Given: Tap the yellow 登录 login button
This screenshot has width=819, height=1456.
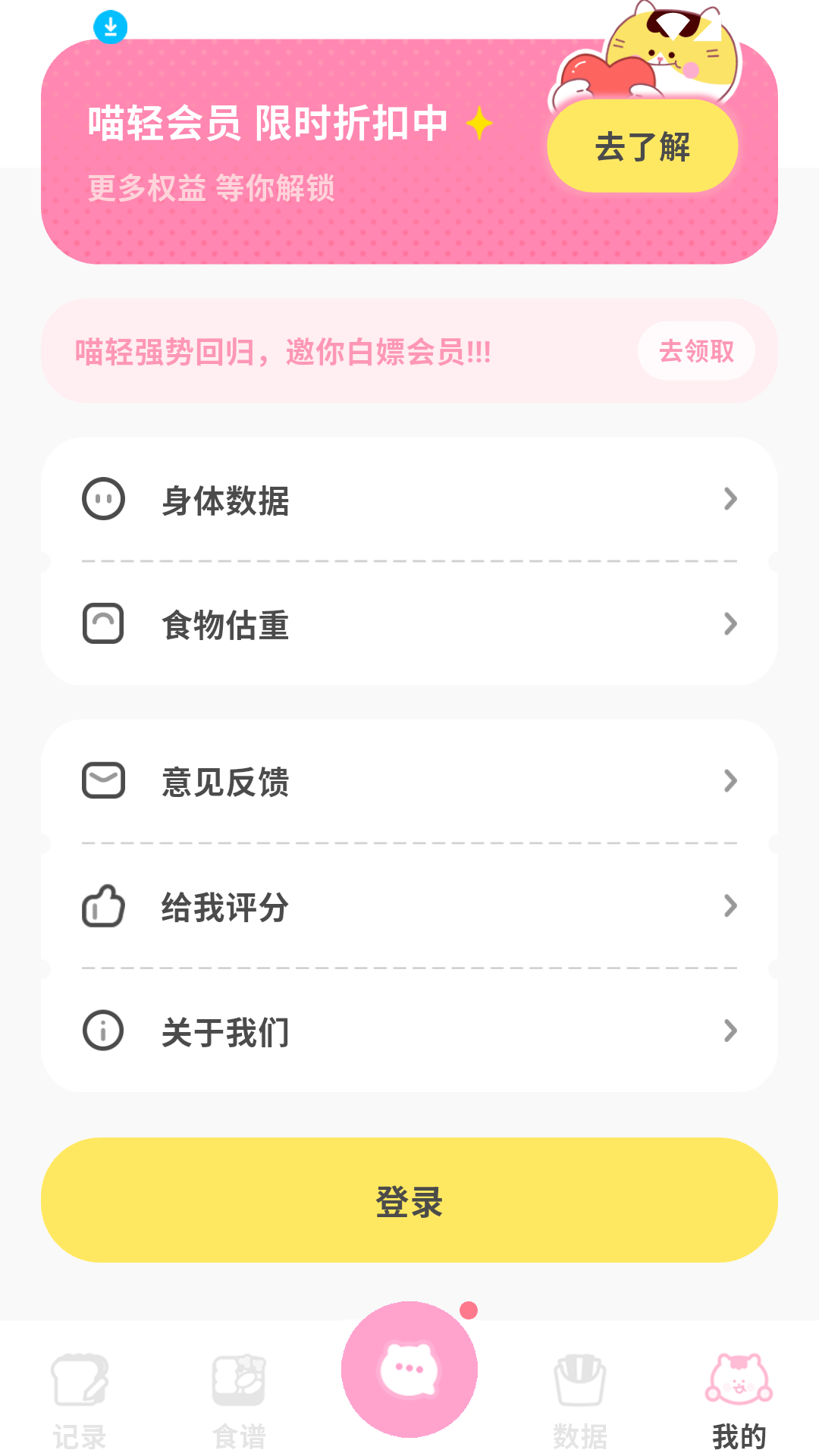Looking at the screenshot, I should (x=409, y=1200).
